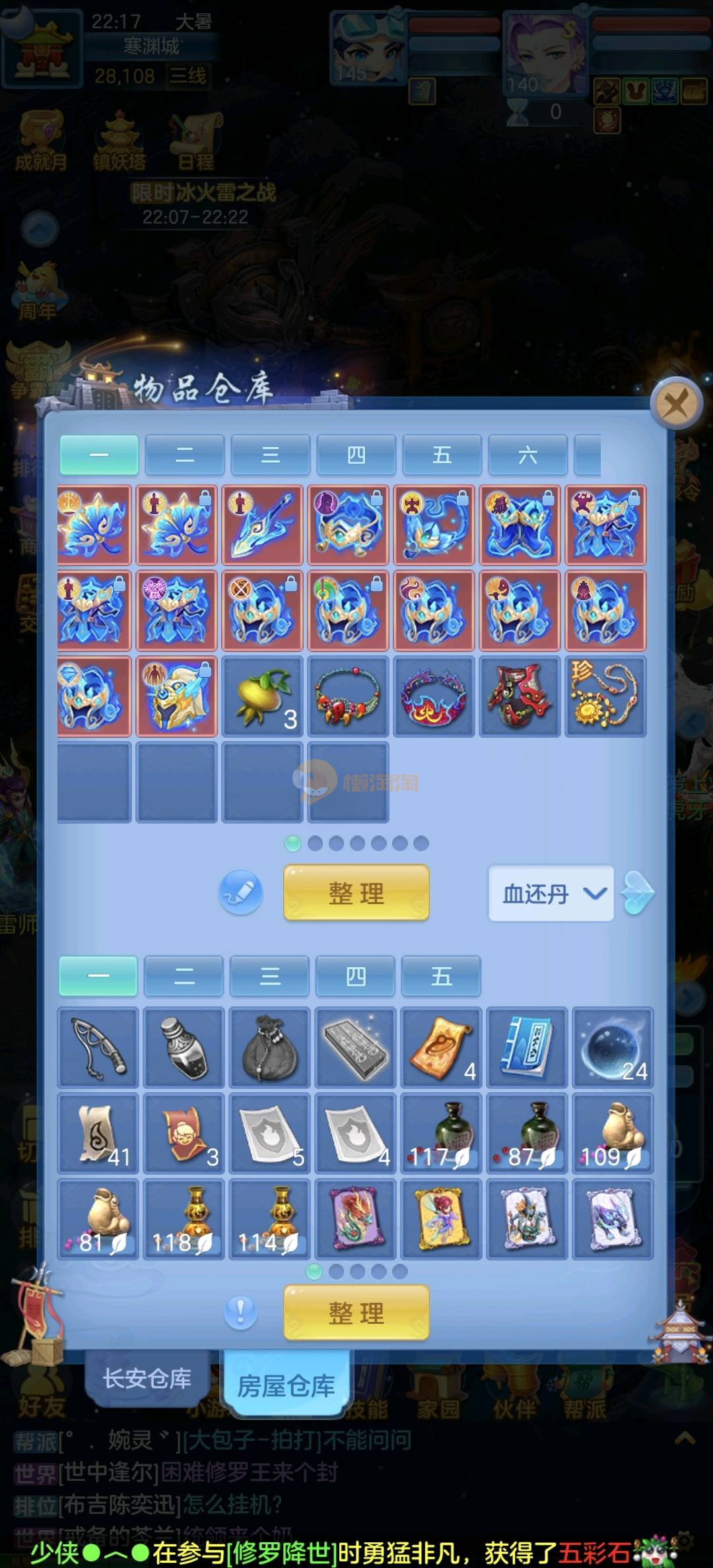Viewport: 713px width, 1568px height.
Task: Select the 房屋仓库 tab
Action: 286,1385
